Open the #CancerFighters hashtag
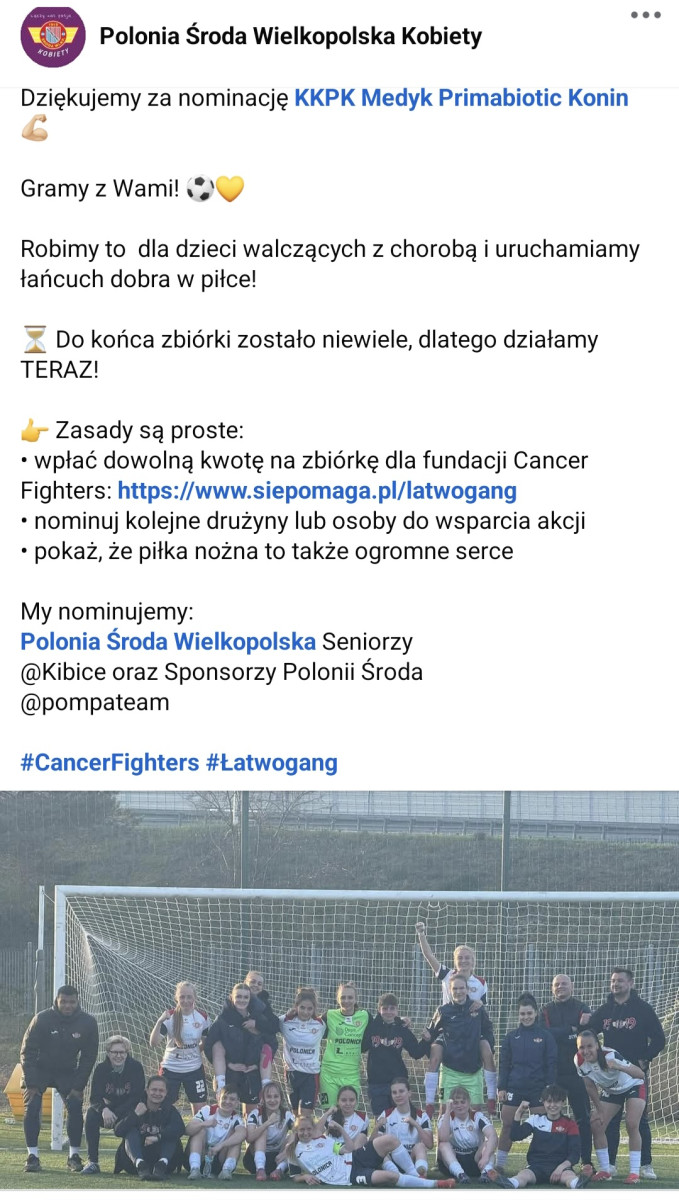The width and height of the screenshot is (679, 1200). pyautogui.click(x=110, y=763)
